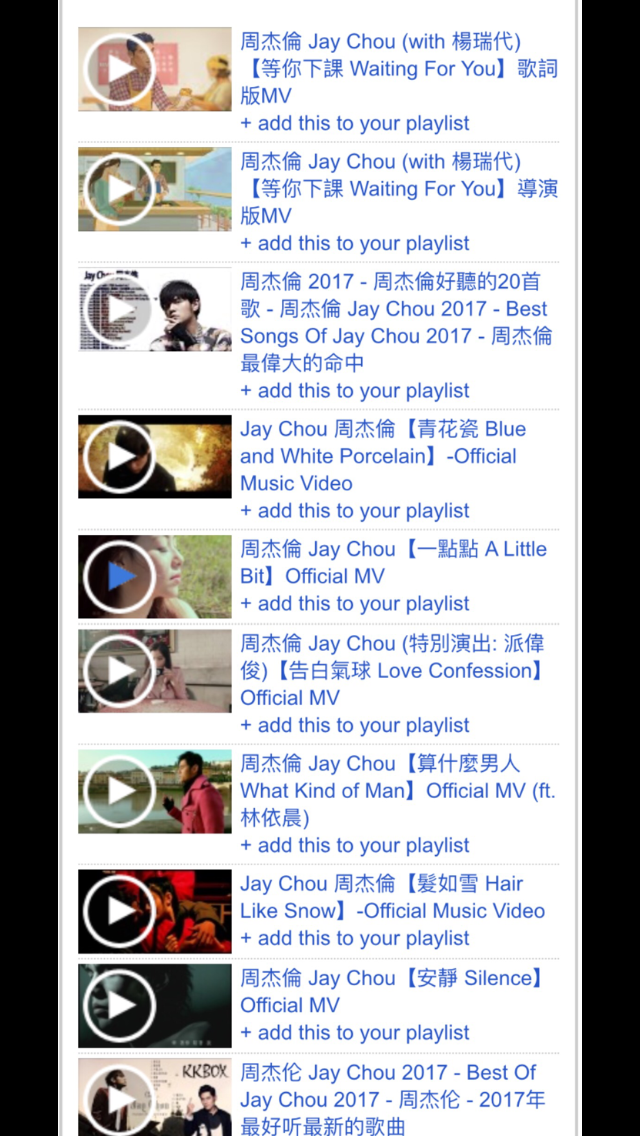Open the 導演版MV Waiting For You title
The width and height of the screenshot is (640, 1136).
pyautogui.click(x=399, y=188)
